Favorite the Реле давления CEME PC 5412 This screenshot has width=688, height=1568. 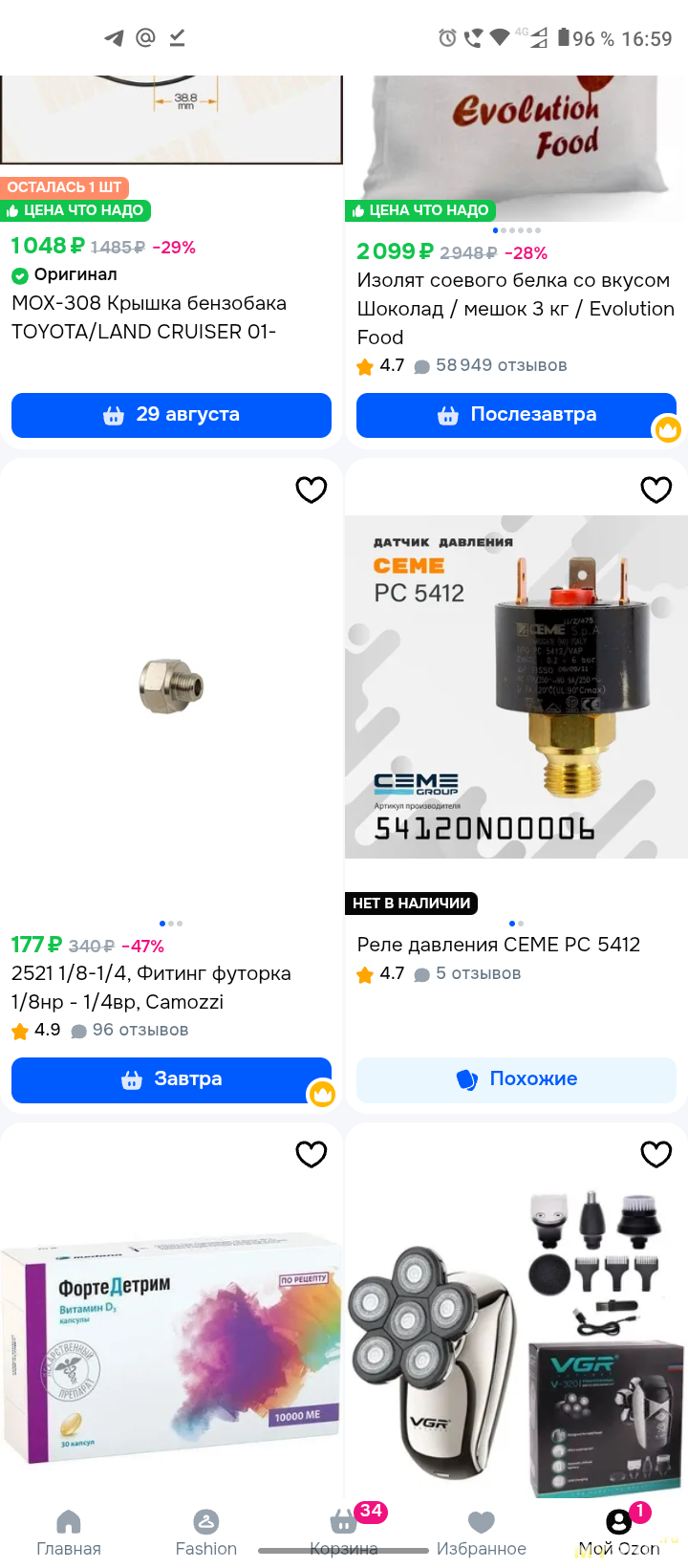pyautogui.click(x=656, y=490)
